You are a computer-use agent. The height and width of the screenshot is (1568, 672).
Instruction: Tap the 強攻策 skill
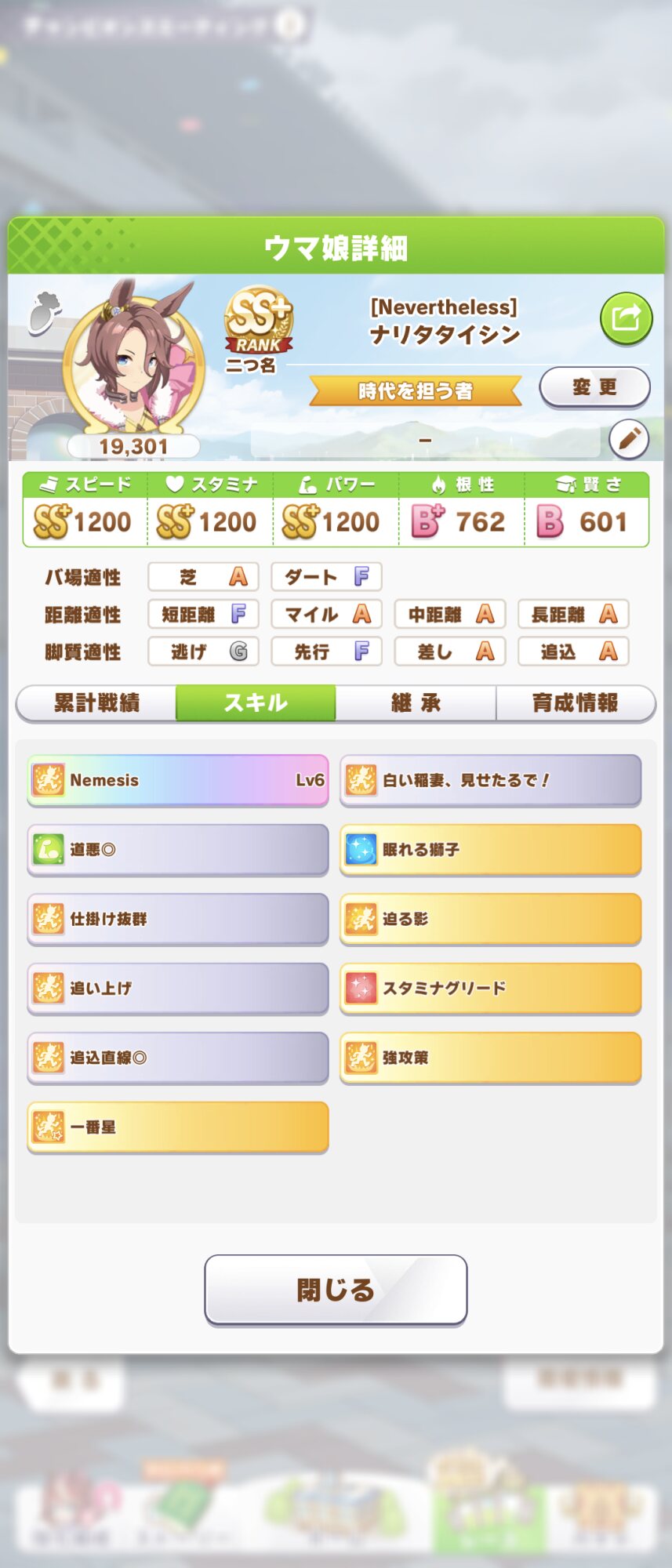[490, 1058]
